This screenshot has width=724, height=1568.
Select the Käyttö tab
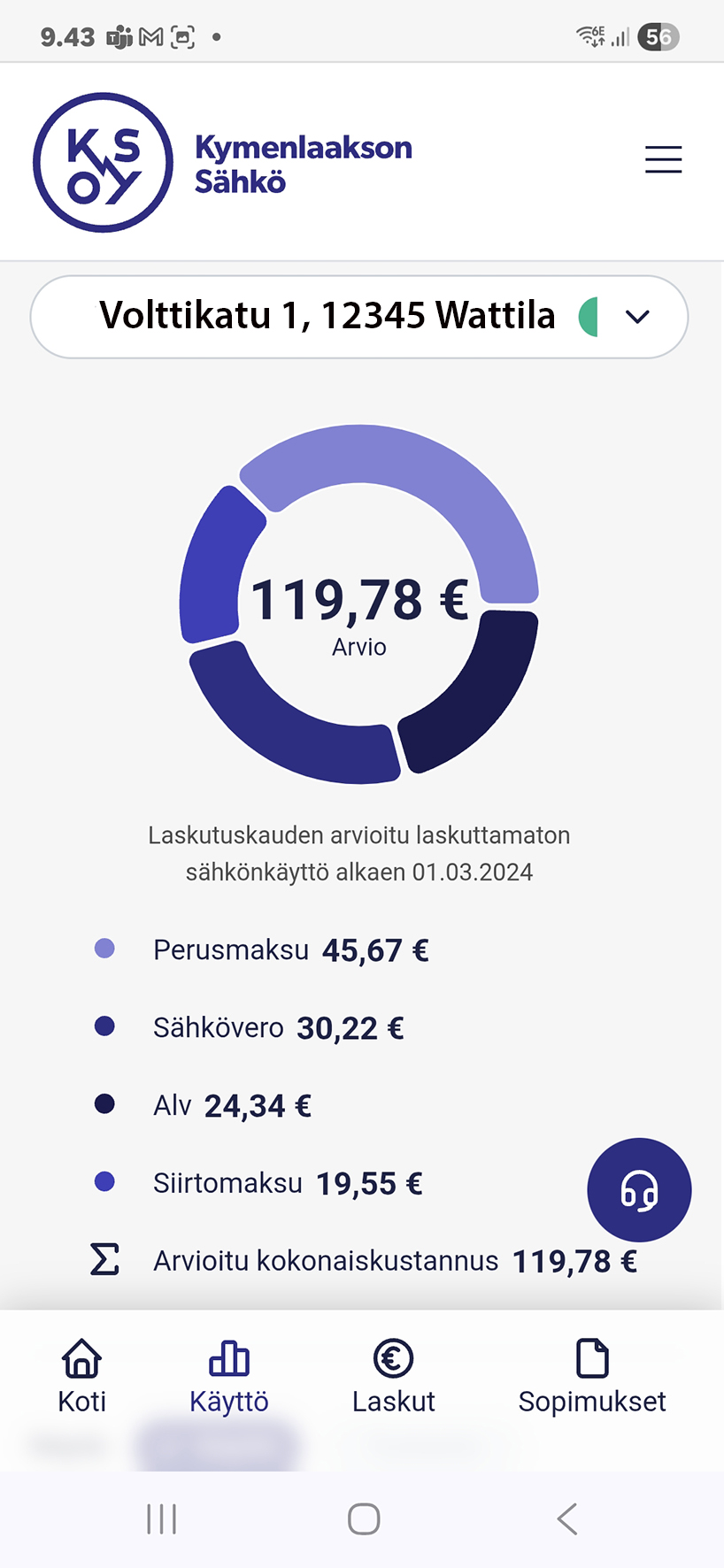(x=229, y=1375)
